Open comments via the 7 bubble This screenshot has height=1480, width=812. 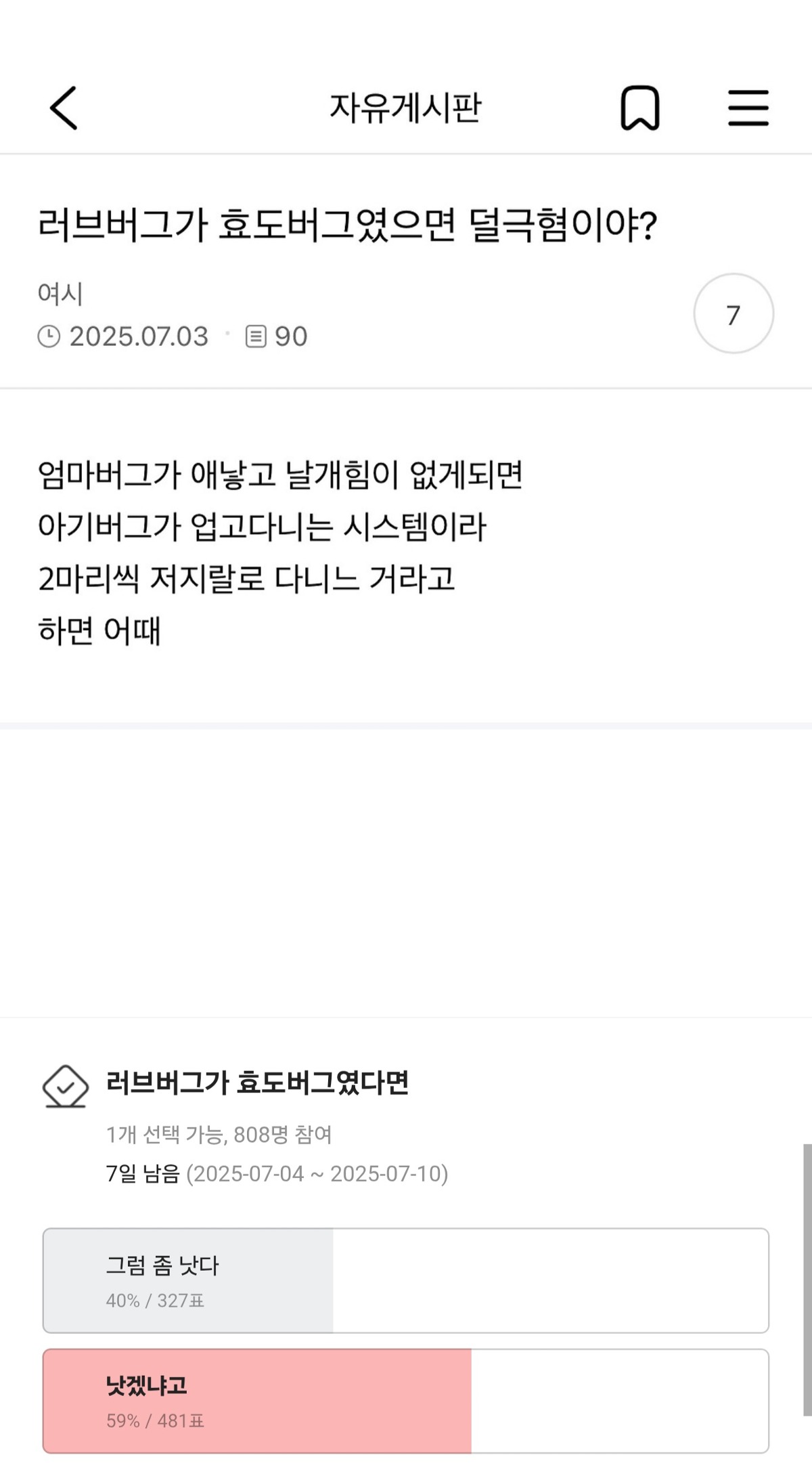[733, 314]
